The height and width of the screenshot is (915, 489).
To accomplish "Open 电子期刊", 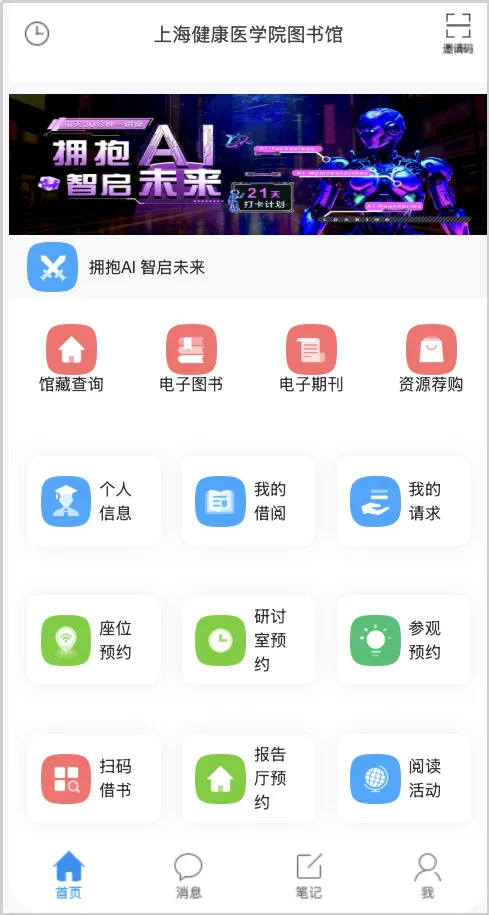I will (311, 359).
